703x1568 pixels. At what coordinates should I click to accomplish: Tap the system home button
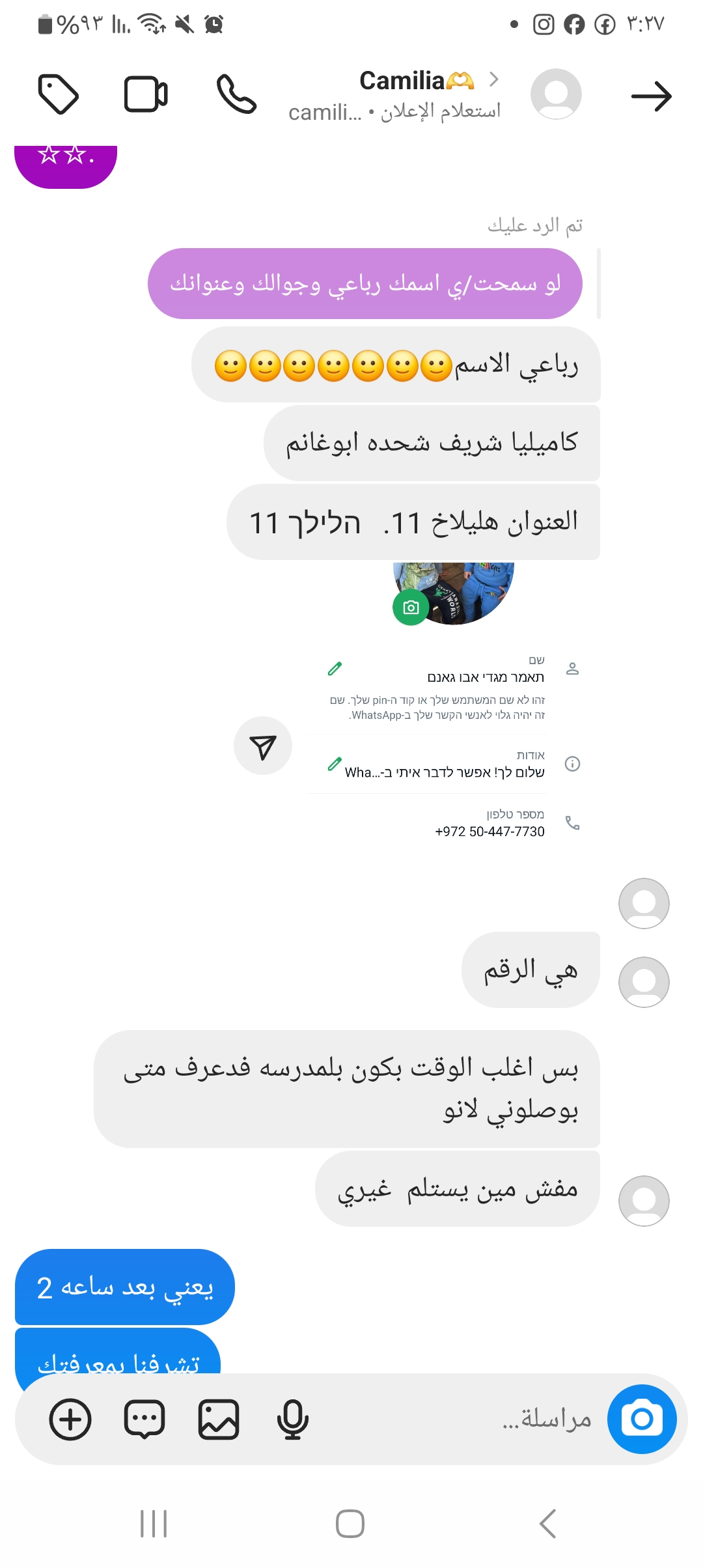pos(350,1524)
